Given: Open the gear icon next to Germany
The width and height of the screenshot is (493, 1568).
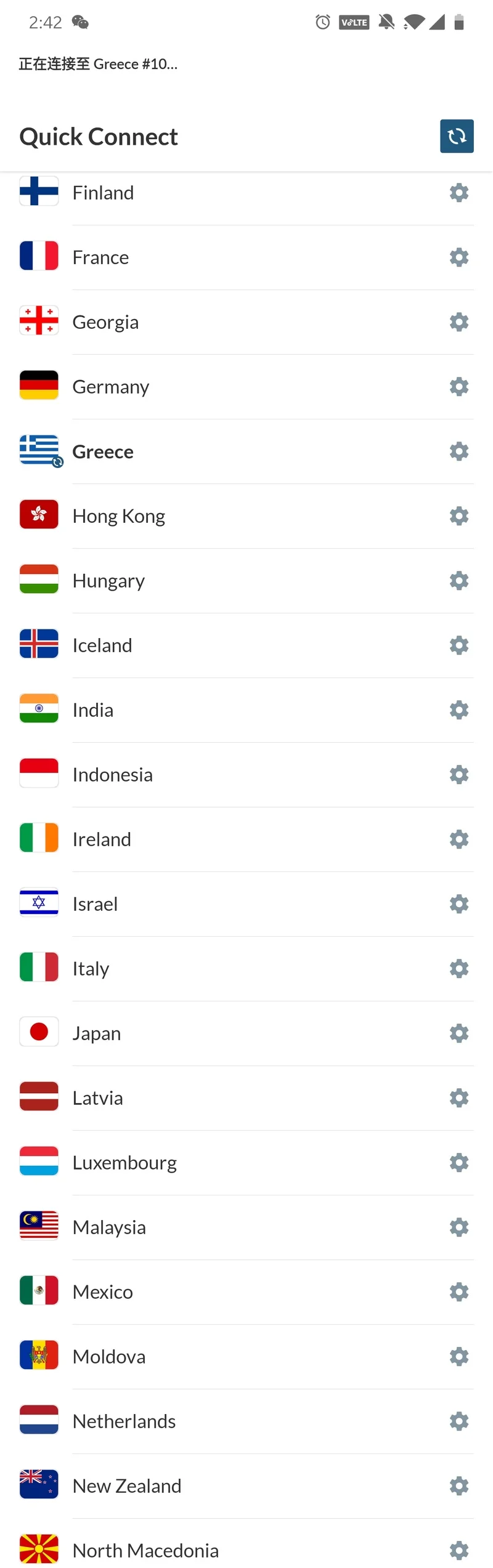Looking at the screenshot, I should point(458,387).
